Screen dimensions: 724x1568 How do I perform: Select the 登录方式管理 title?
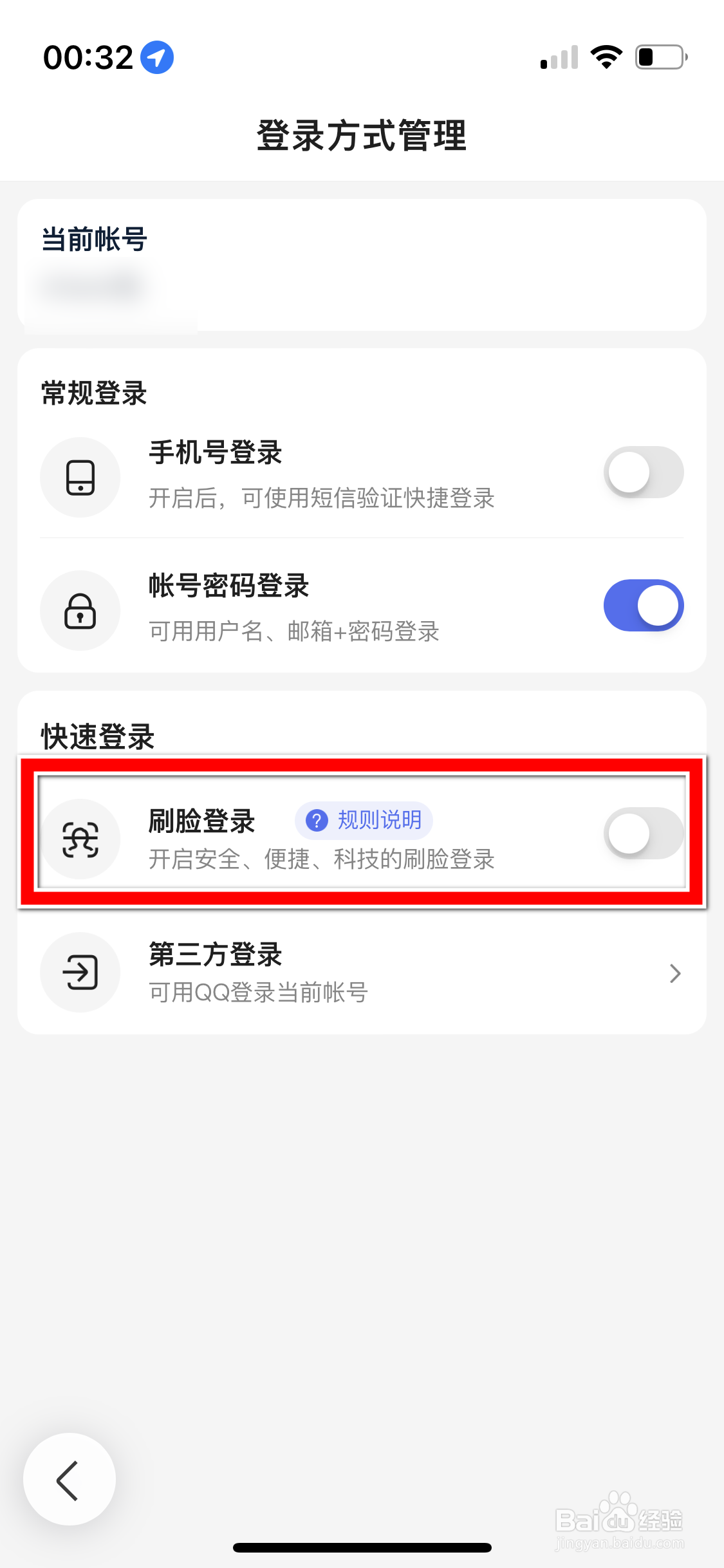(x=362, y=136)
